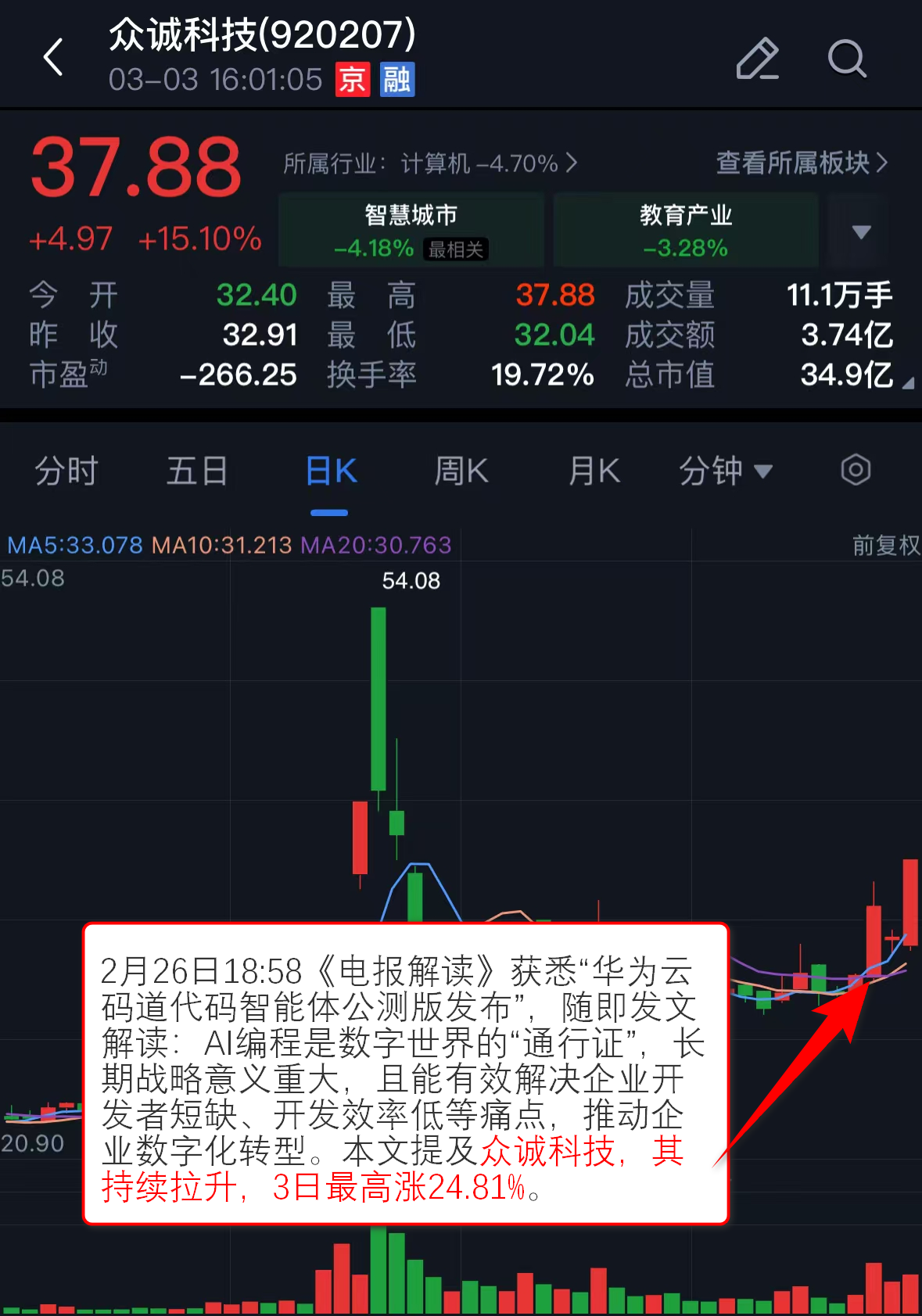This screenshot has width=922, height=1316.
Task: Change the 前复权 adjustment mode
Action: coord(885,545)
